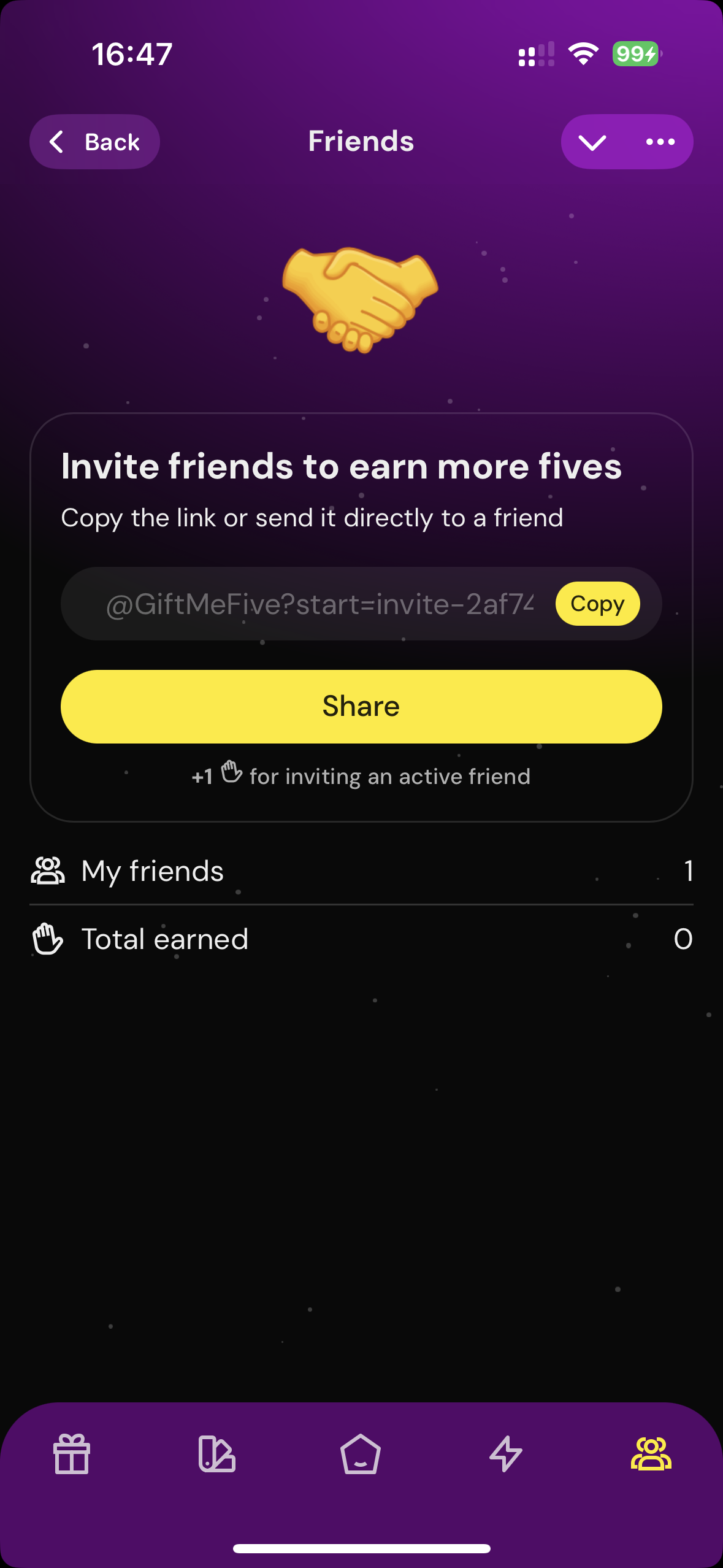Copy the invite link with Copy button
Image resolution: width=723 pixels, height=1568 pixels.
pyautogui.click(x=597, y=603)
